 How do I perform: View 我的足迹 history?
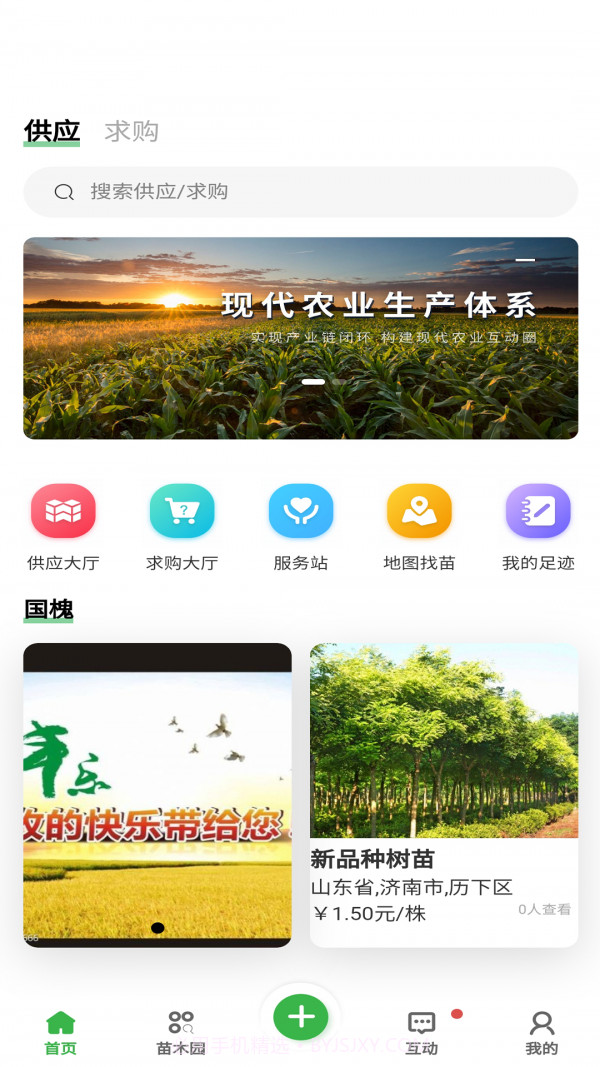pyautogui.click(x=538, y=527)
